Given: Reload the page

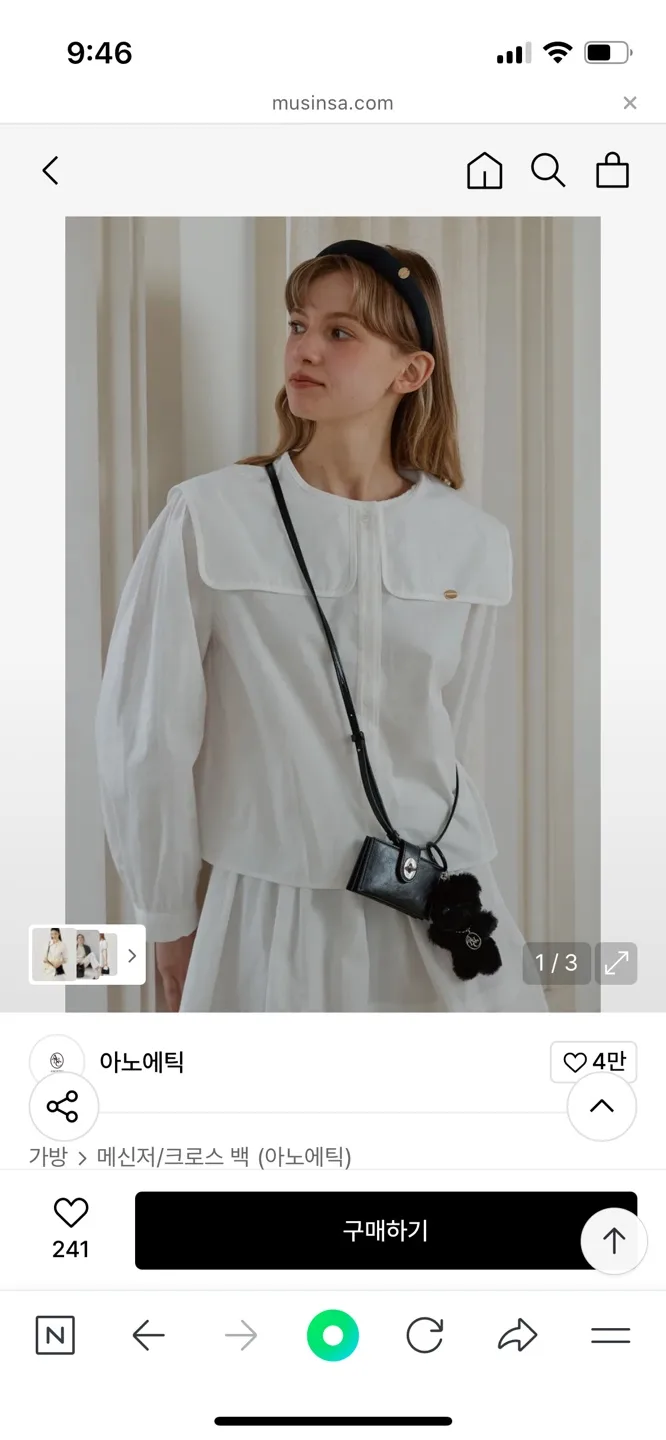Looking at the screenshot, I should (425, 1335).
